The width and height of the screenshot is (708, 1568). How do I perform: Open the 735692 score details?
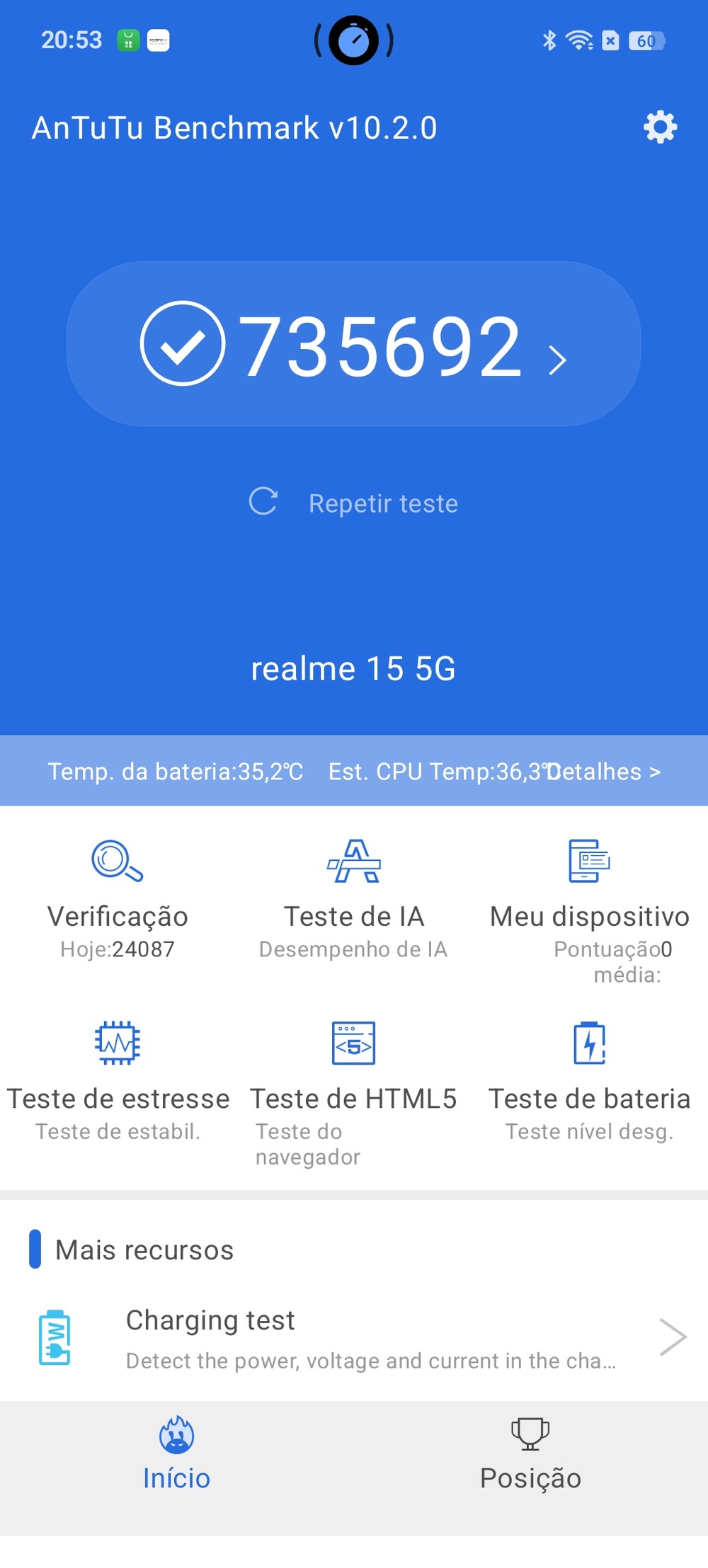(x=354, y=345)
